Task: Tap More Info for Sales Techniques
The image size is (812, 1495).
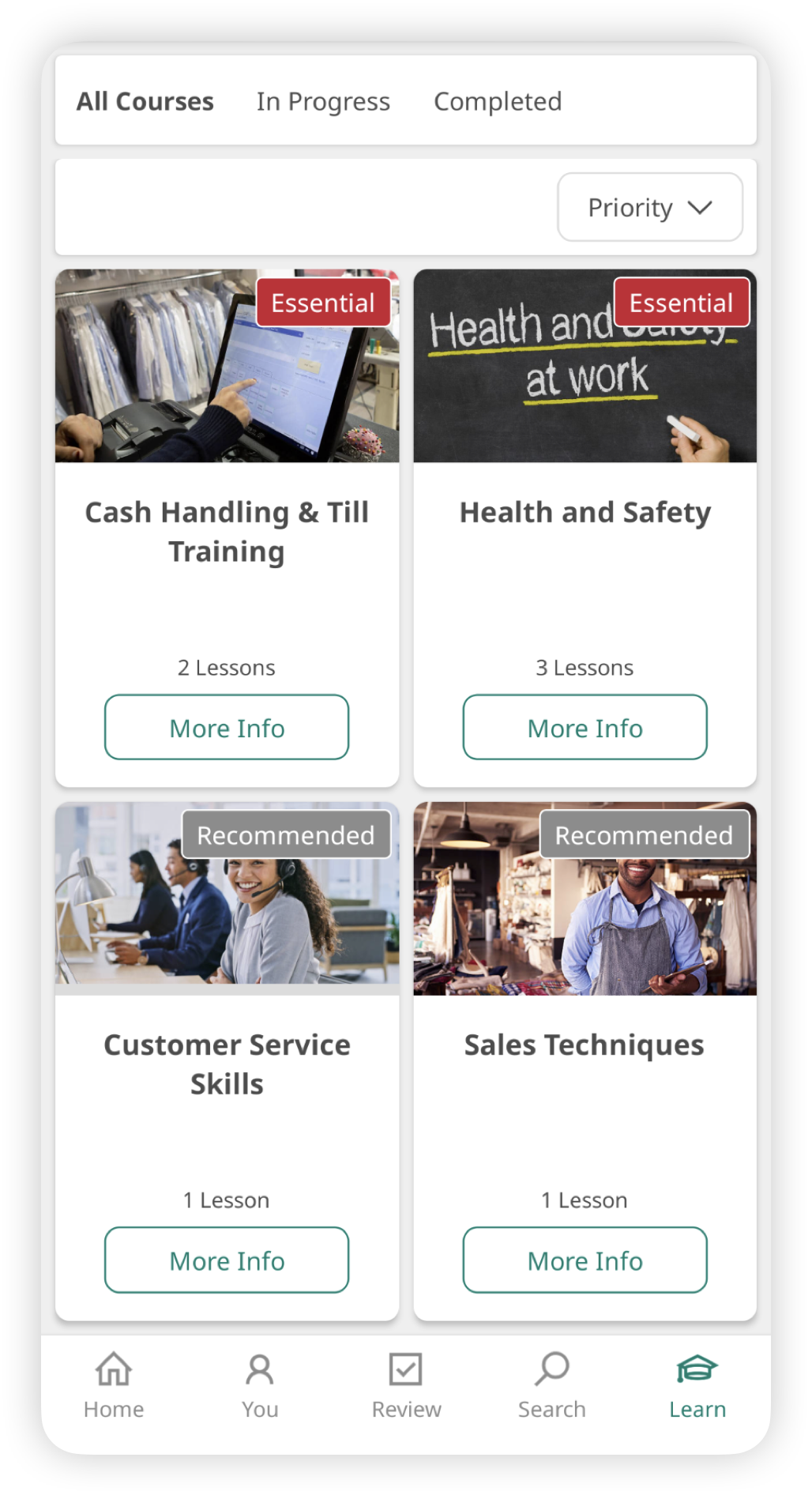Action: 585,1260
